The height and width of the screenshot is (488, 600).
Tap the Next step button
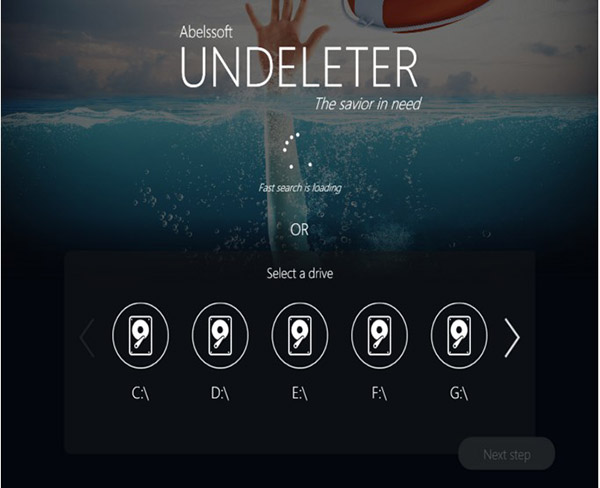click(506, 454)
